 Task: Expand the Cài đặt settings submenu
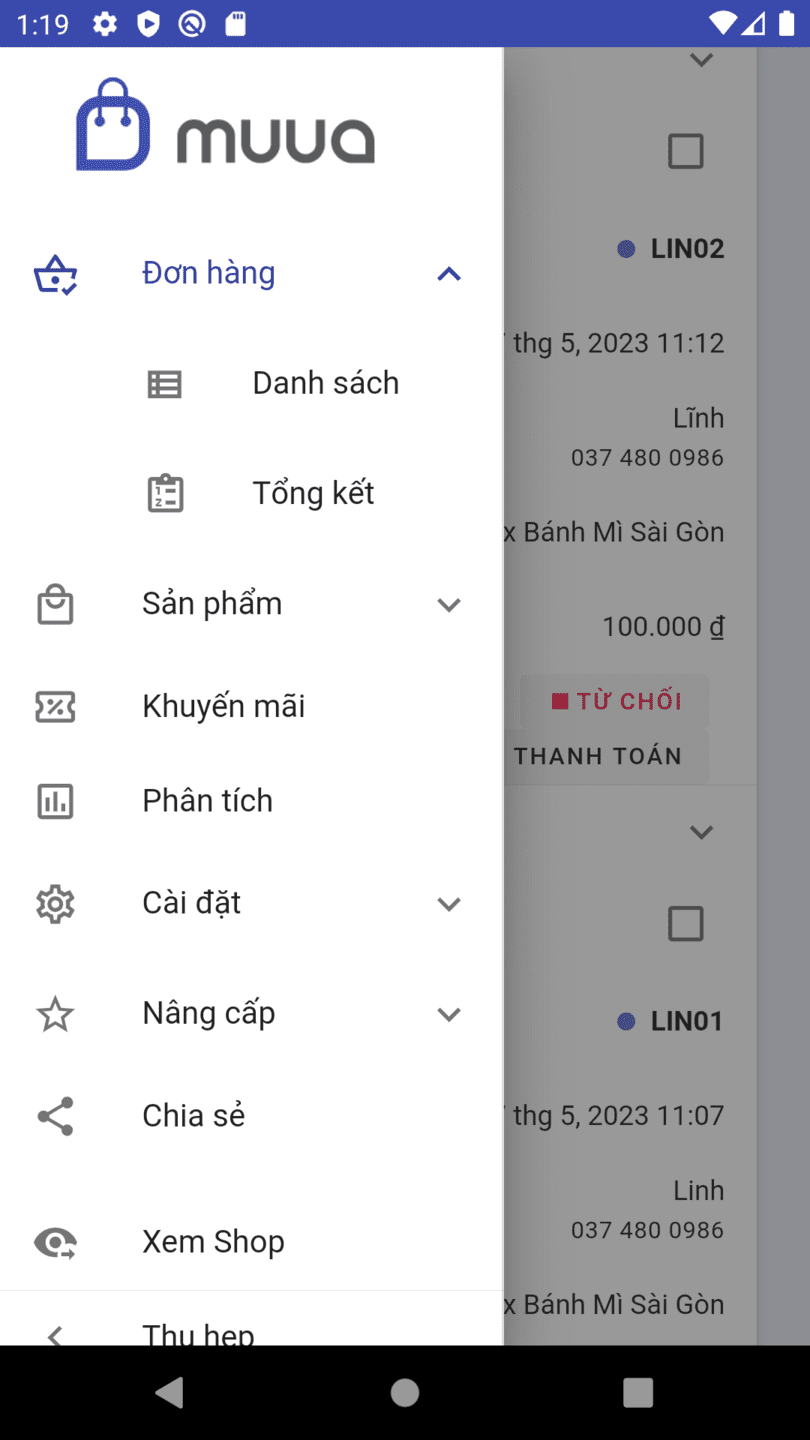coord(449,904)
